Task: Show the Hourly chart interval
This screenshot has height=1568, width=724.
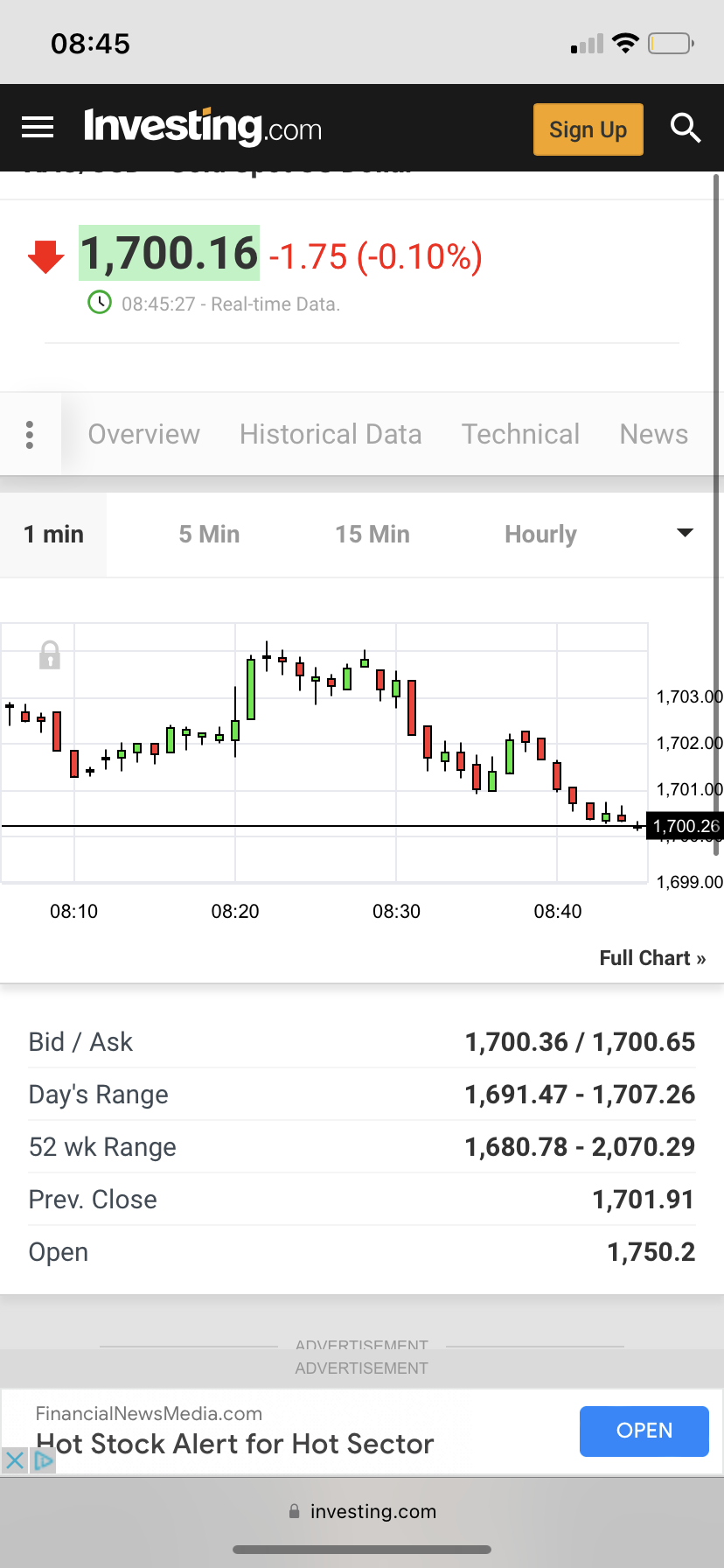Action: pos(540,535)
